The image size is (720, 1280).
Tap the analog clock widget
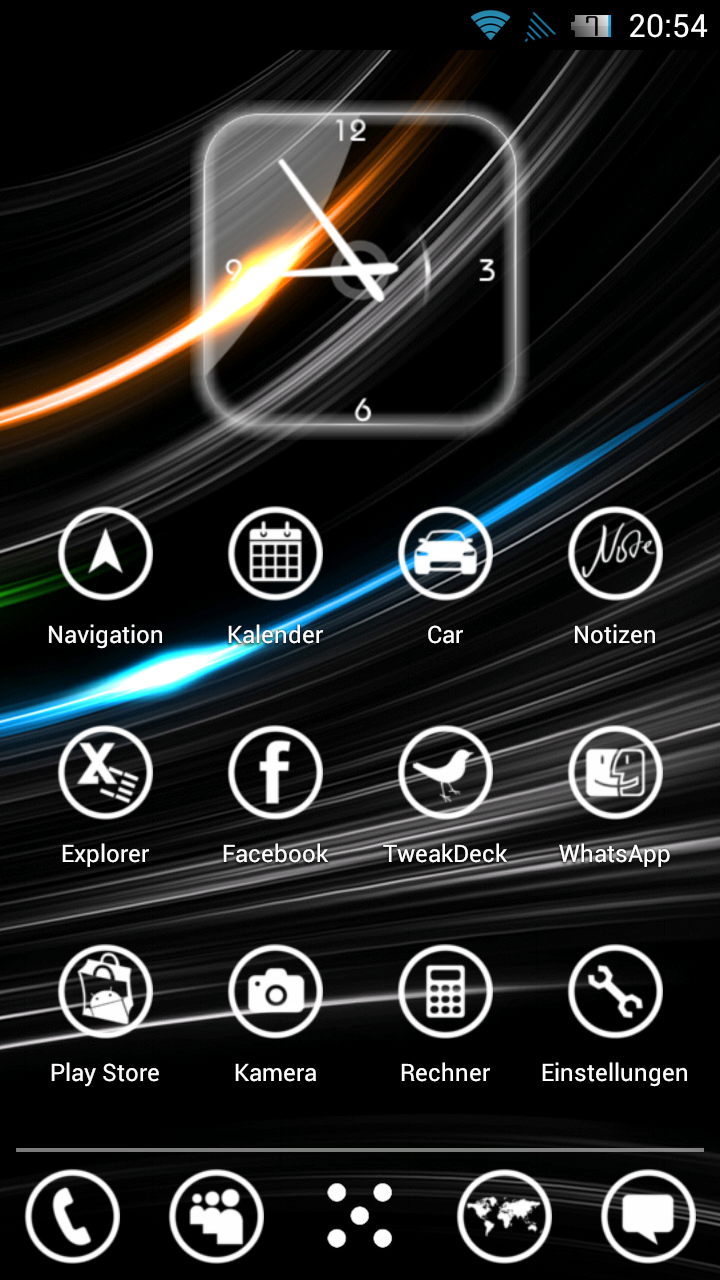click(360, 270)
